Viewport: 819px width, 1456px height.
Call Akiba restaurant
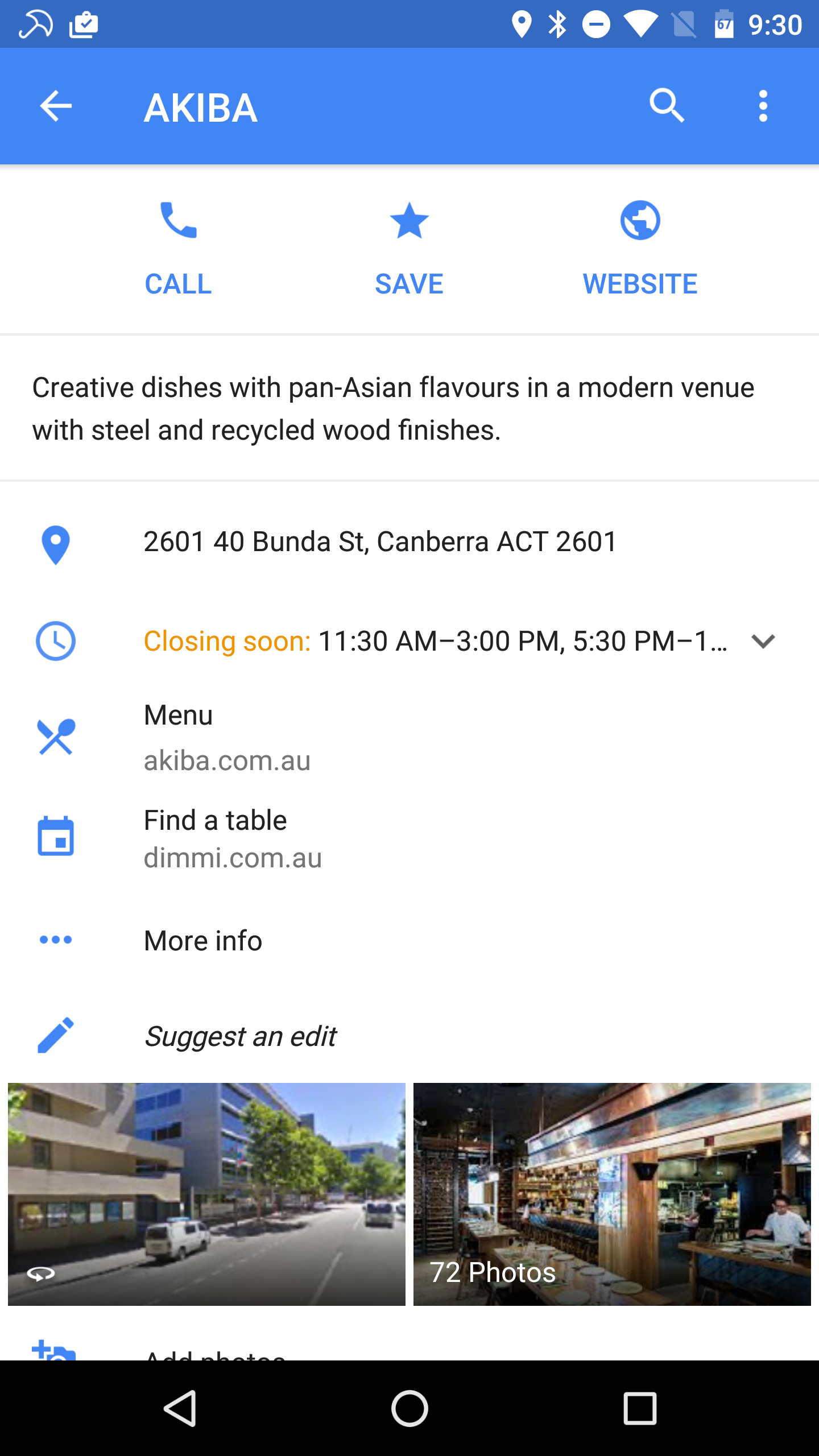[x=178, y=249]
